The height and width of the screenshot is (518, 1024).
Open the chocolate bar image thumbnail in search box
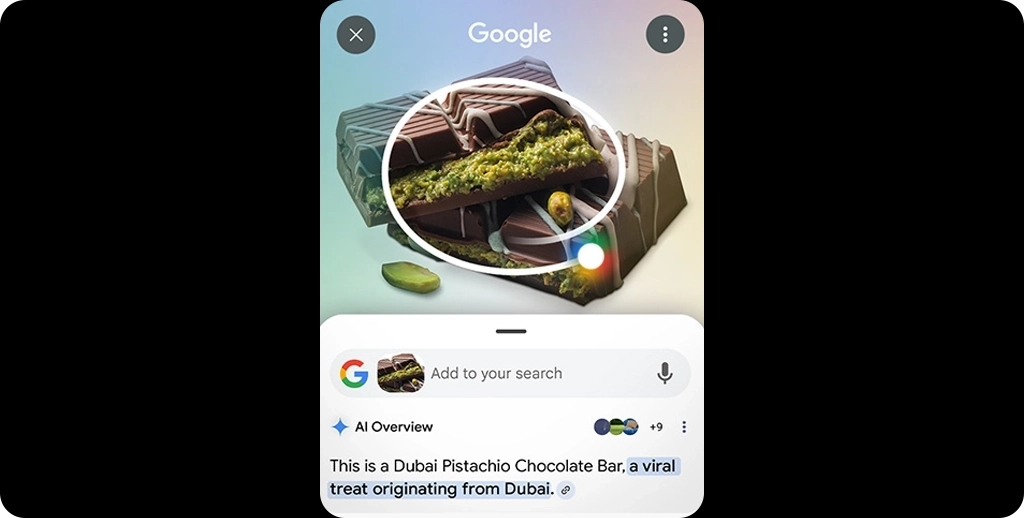(x=400, y=374)
